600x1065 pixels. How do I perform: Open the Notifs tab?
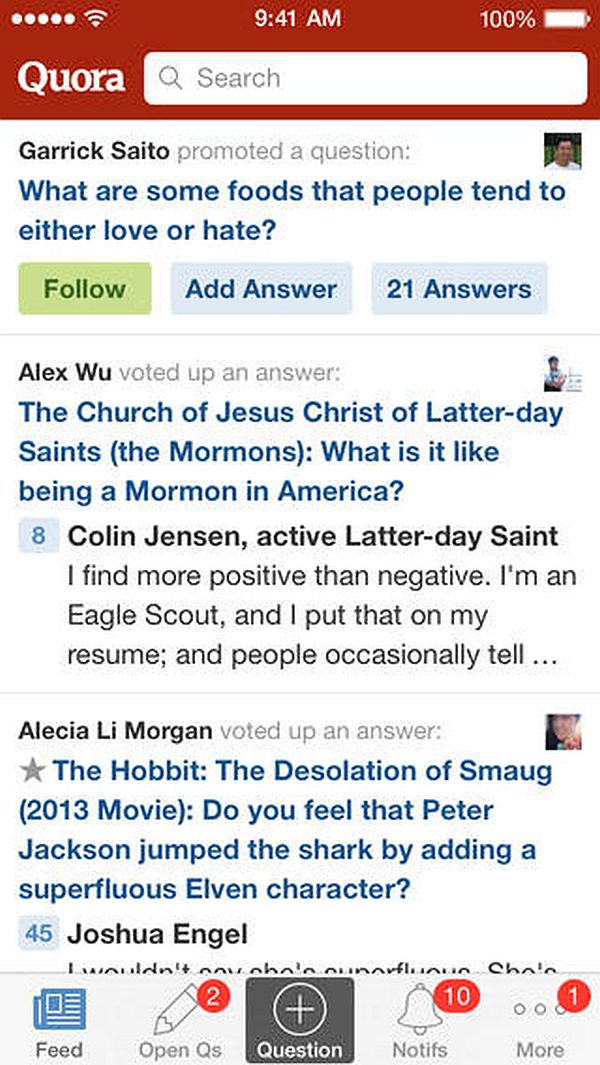[x=421, y=1020]
